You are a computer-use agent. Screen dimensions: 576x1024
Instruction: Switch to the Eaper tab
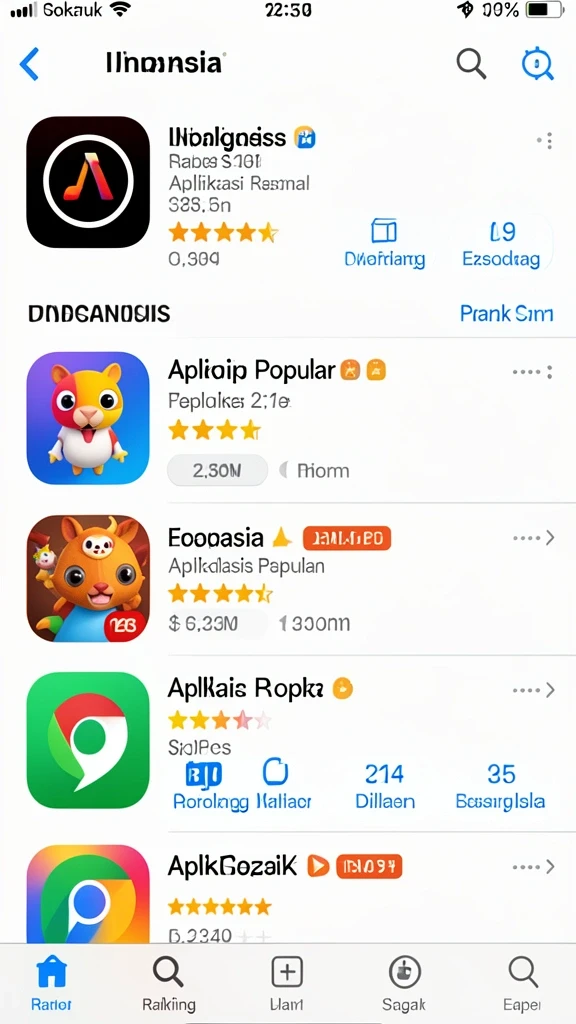coord(522,984)
